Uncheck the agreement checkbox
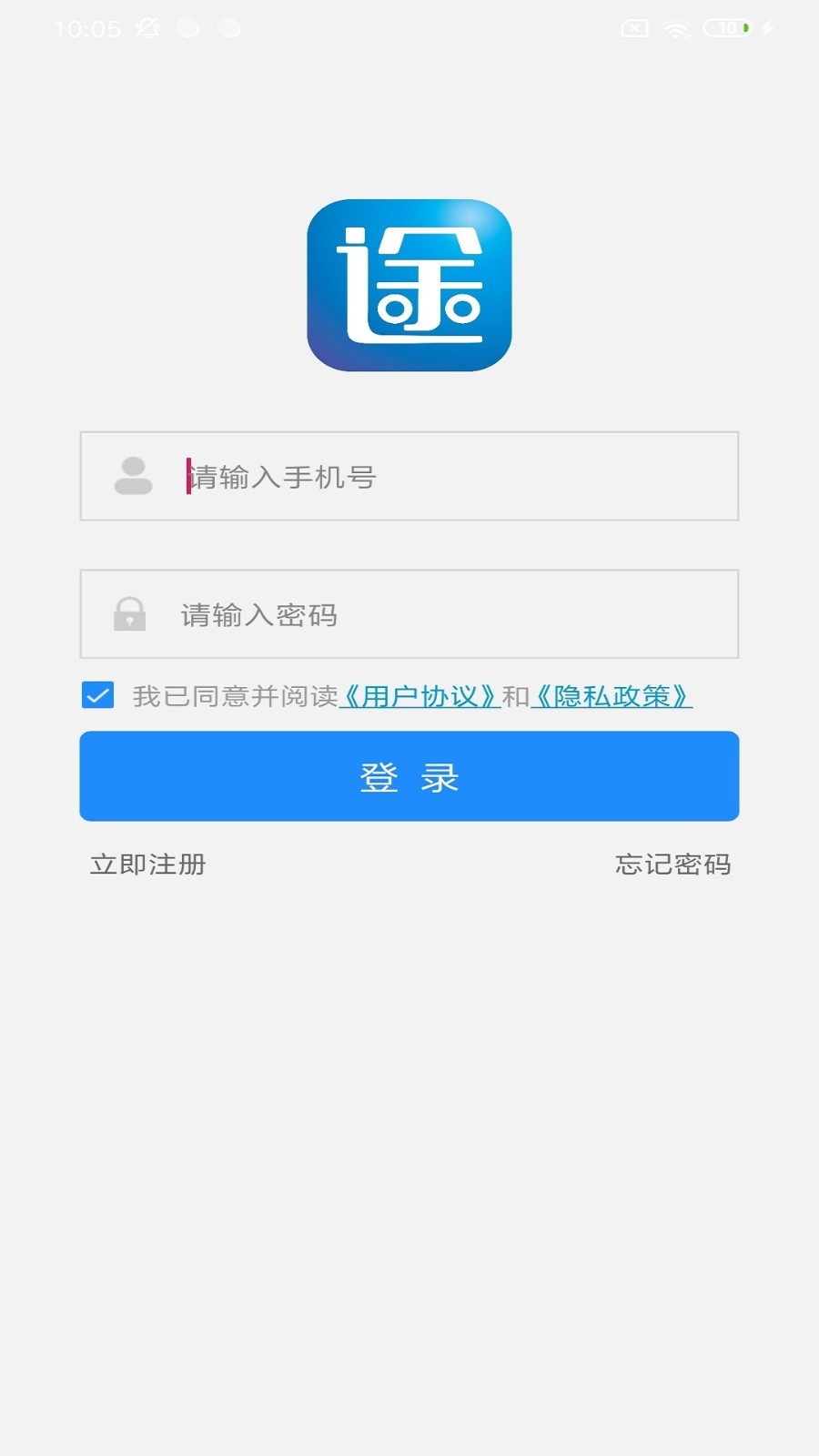819x1456 pixels. click(96, 694)
